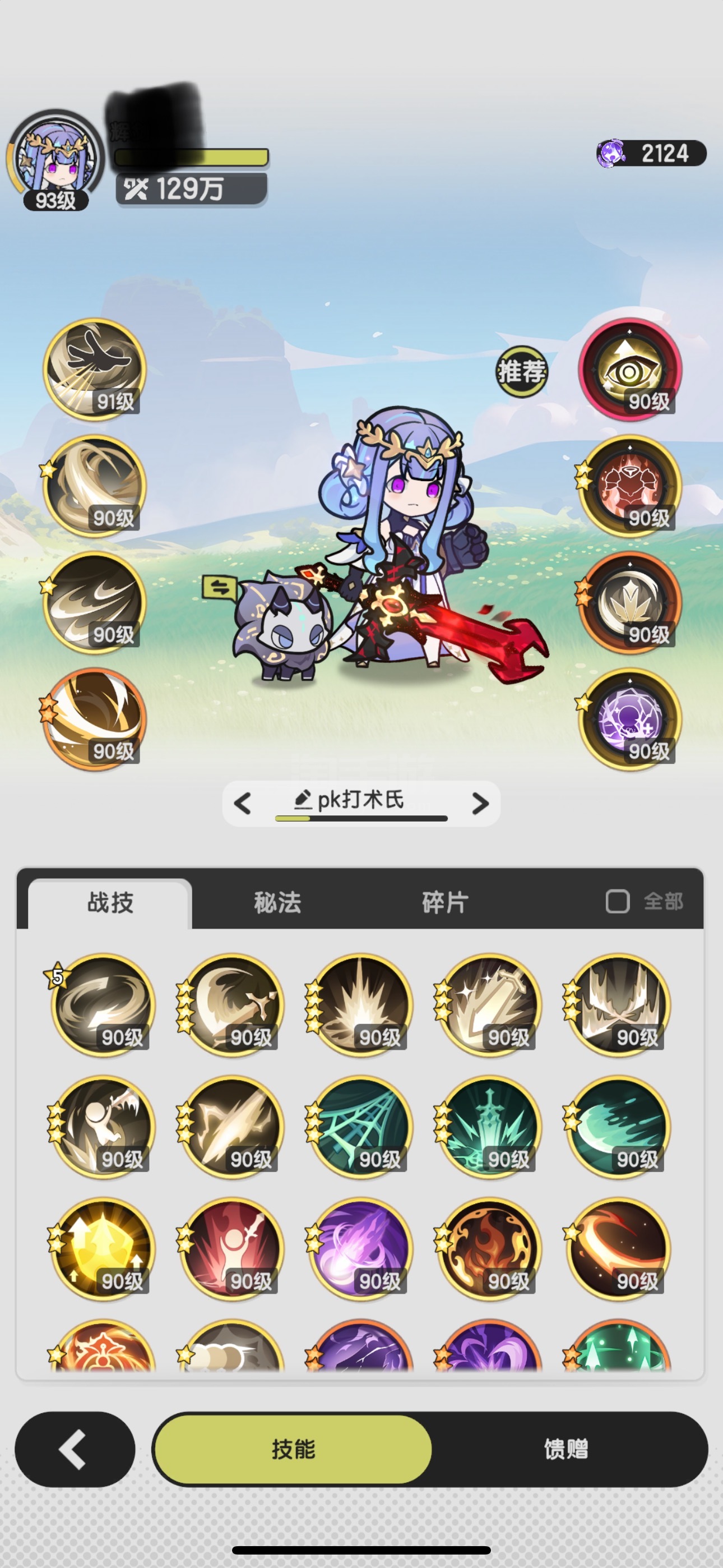This screenshot has height=1568, width=723.
Task: Go back with the bottom-left arrow button
Action: [75, 1449]
